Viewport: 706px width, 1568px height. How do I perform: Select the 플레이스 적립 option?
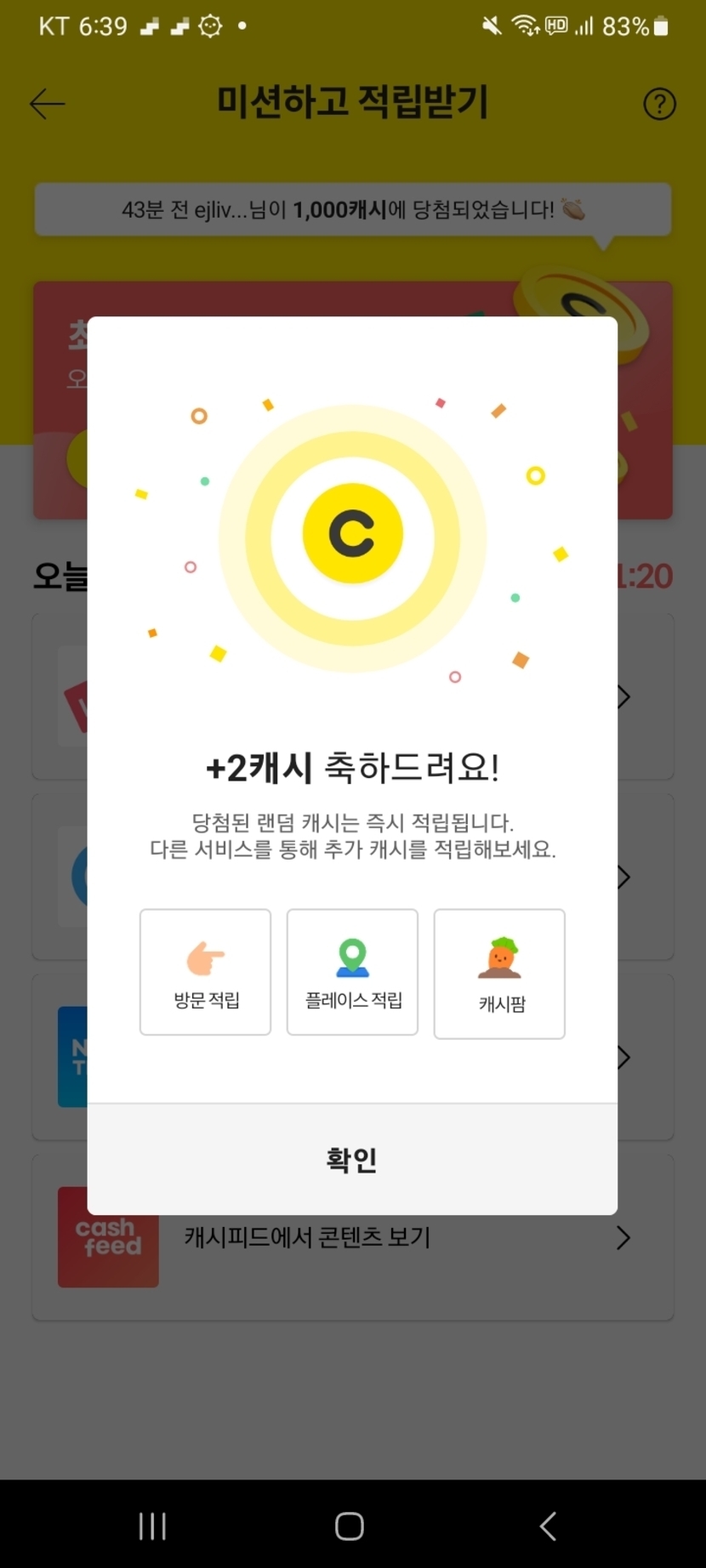352,972
